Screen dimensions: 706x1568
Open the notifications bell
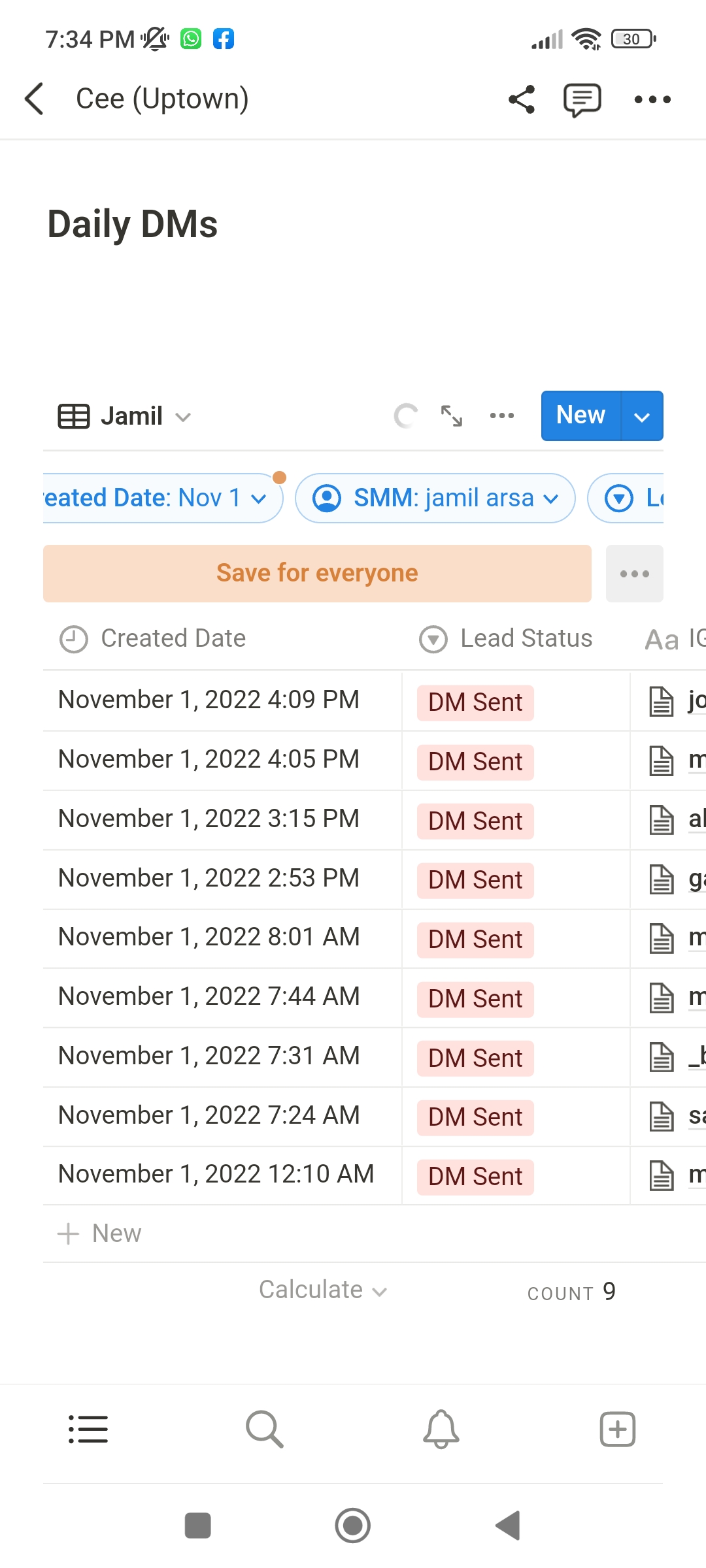coord(441,1429)
